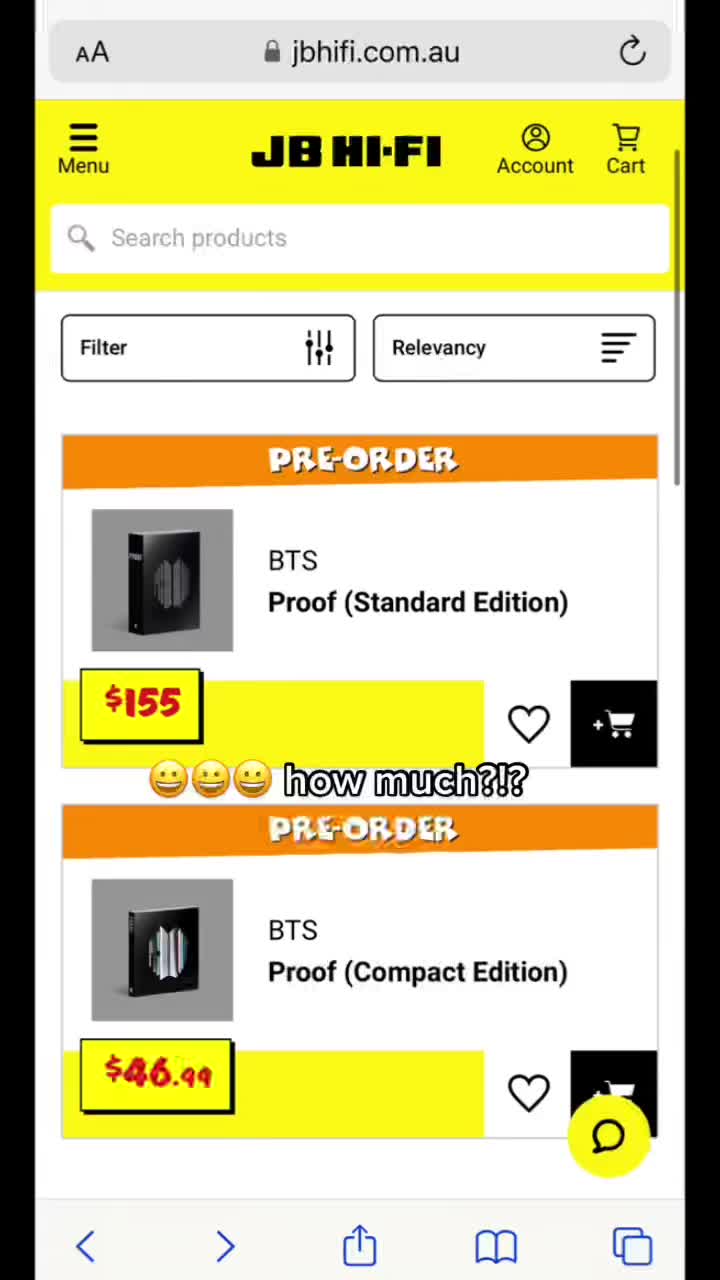
Task: Open the live chat bubble
Action: (x=608, y=1136)
